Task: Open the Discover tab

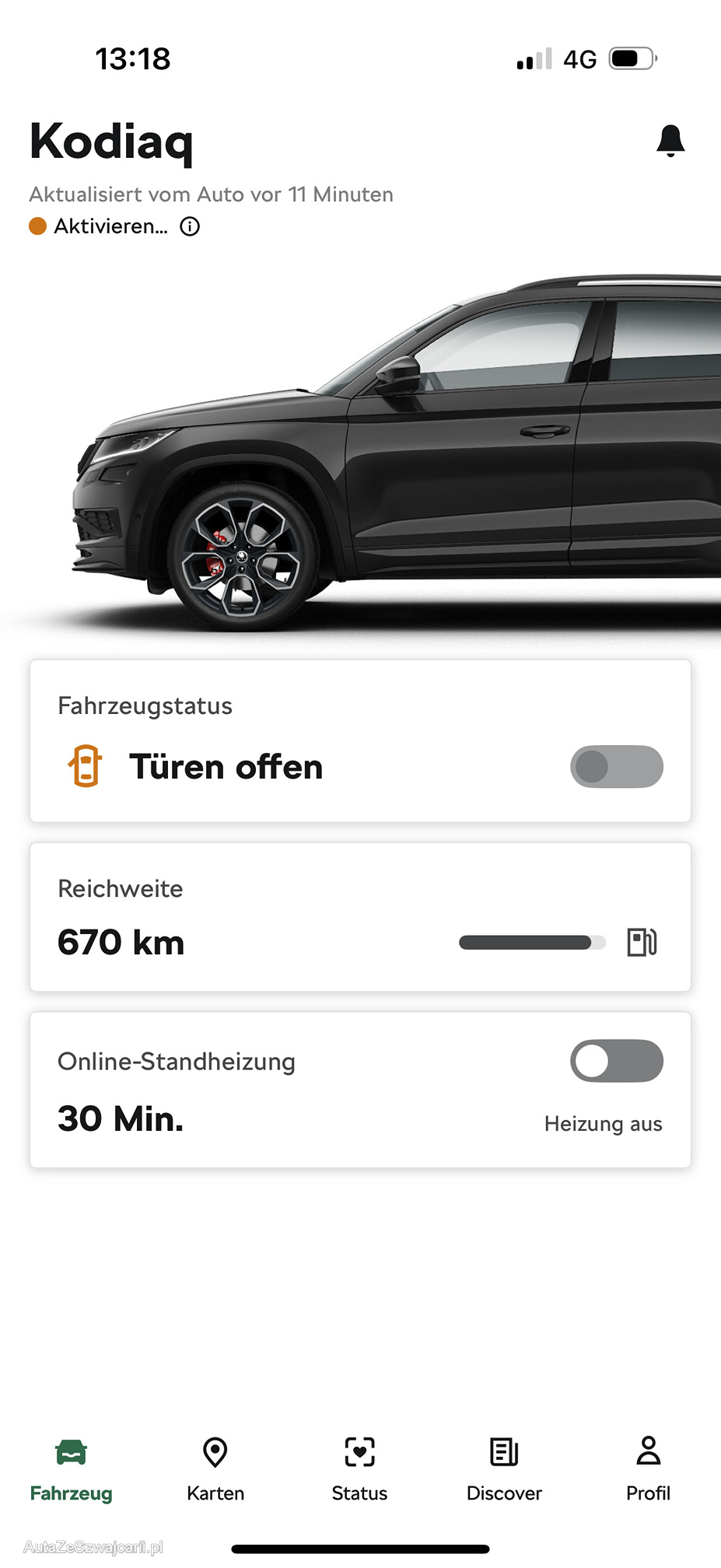Action: pyautogui.click(x=504, y=1469)
